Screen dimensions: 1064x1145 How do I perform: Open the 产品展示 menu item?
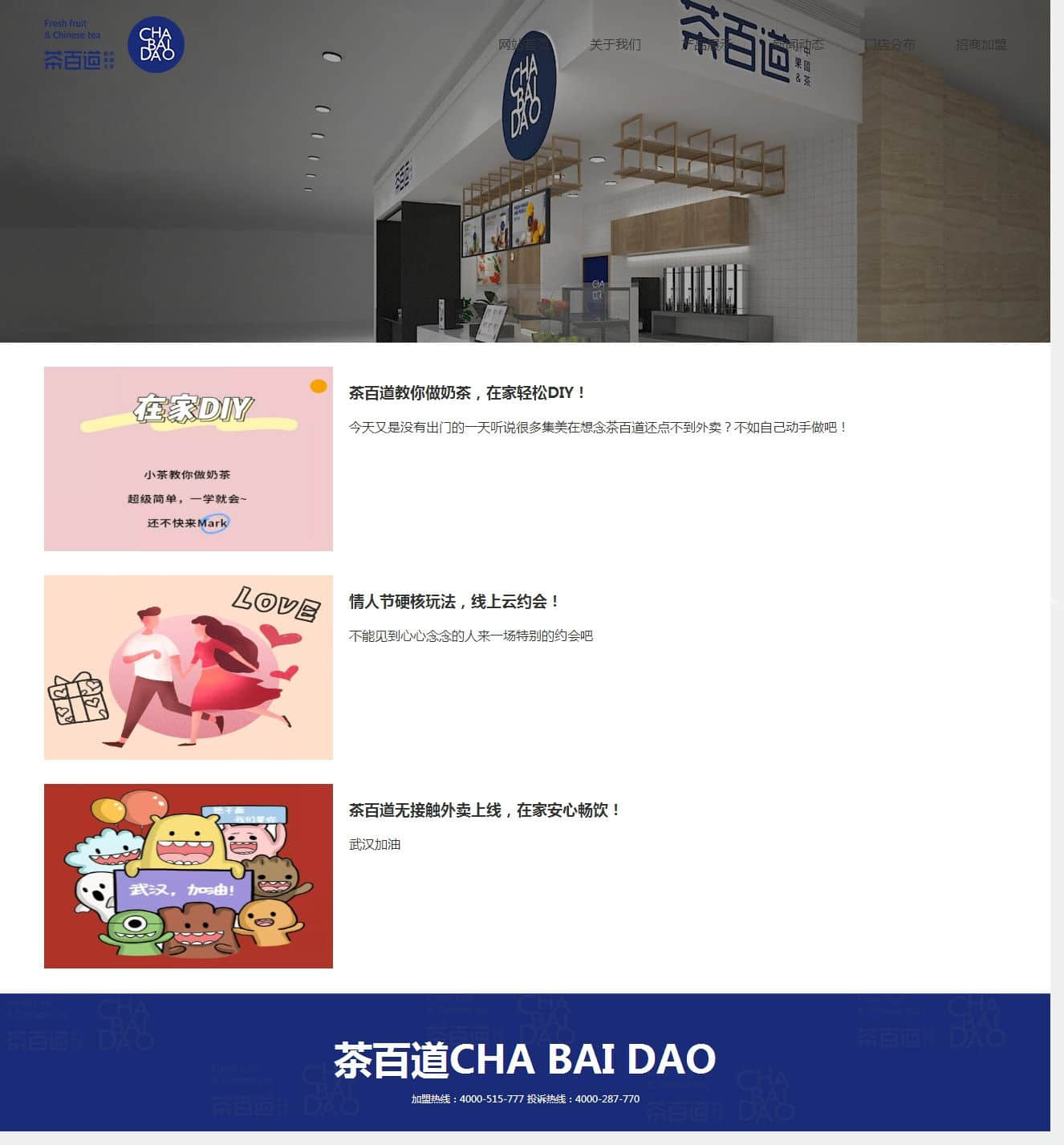[706, 45]
